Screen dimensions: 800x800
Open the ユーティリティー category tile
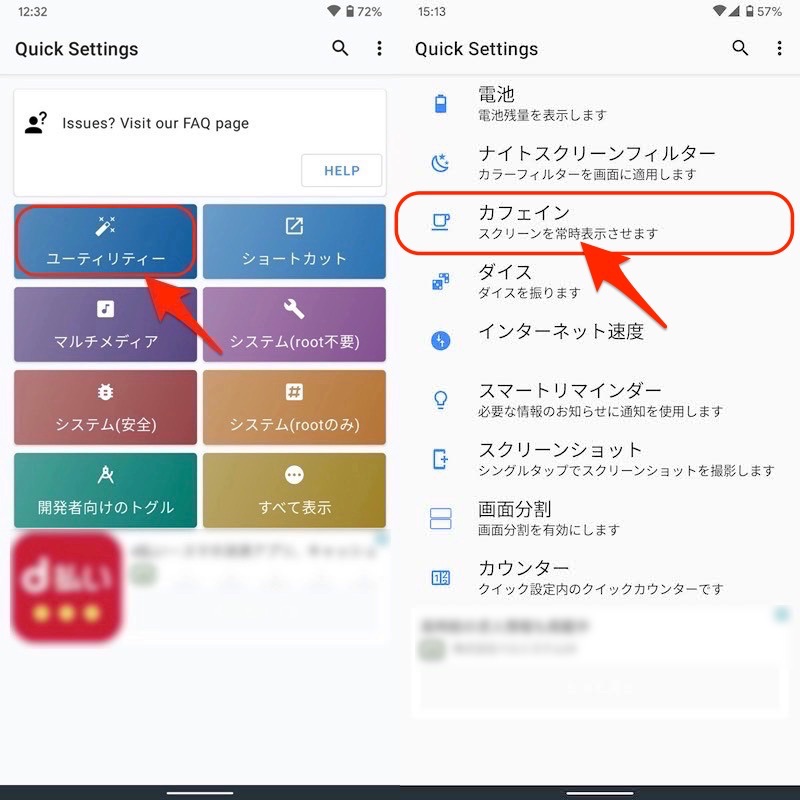click(x=106, y=241)
